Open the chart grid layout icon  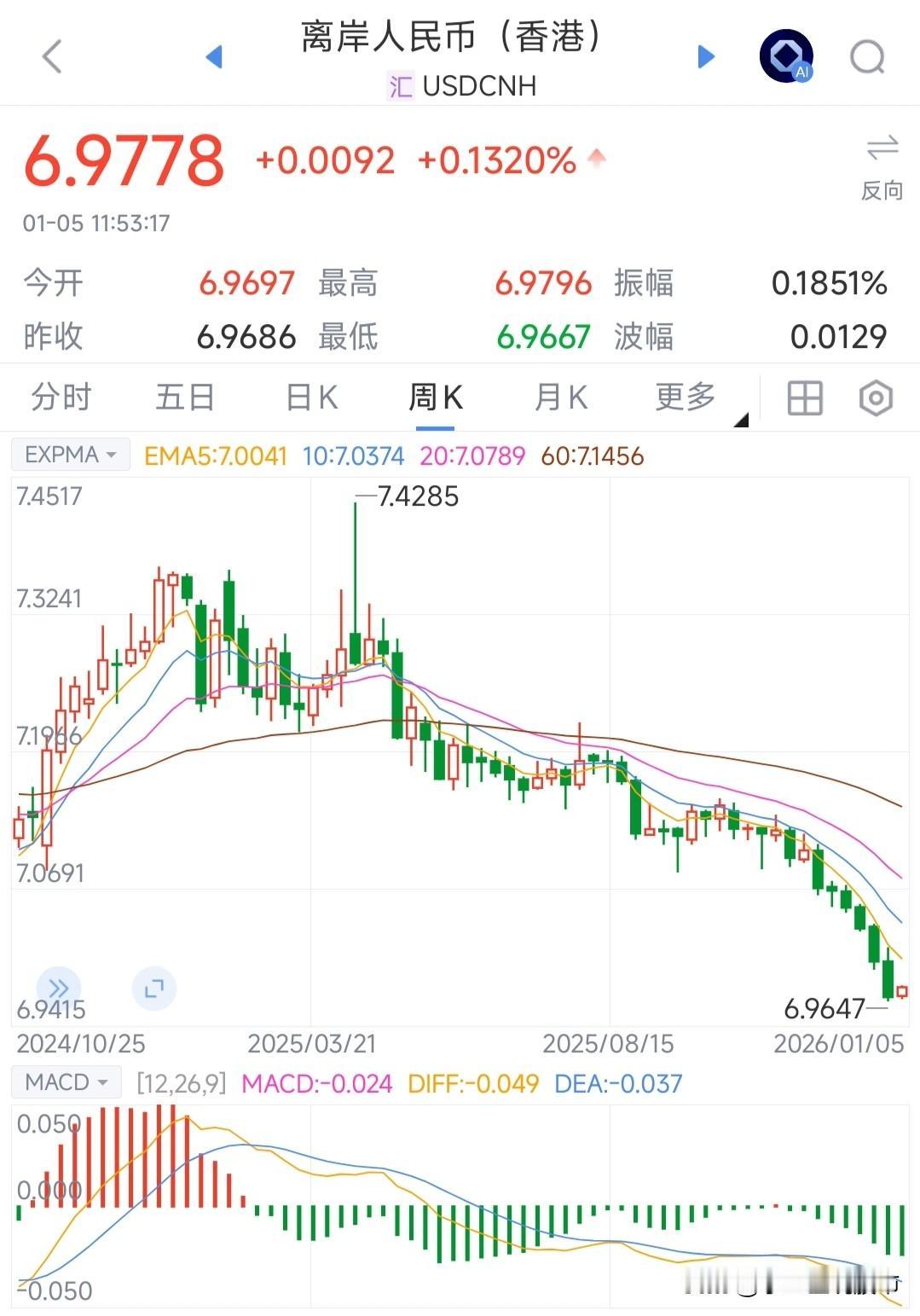pyautogui.click(x=803, y=397)
